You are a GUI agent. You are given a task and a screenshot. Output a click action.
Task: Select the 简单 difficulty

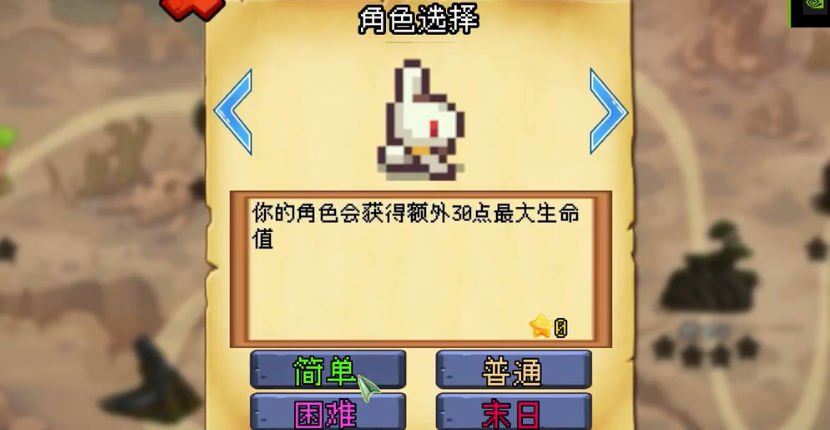(x=327, y=370)
